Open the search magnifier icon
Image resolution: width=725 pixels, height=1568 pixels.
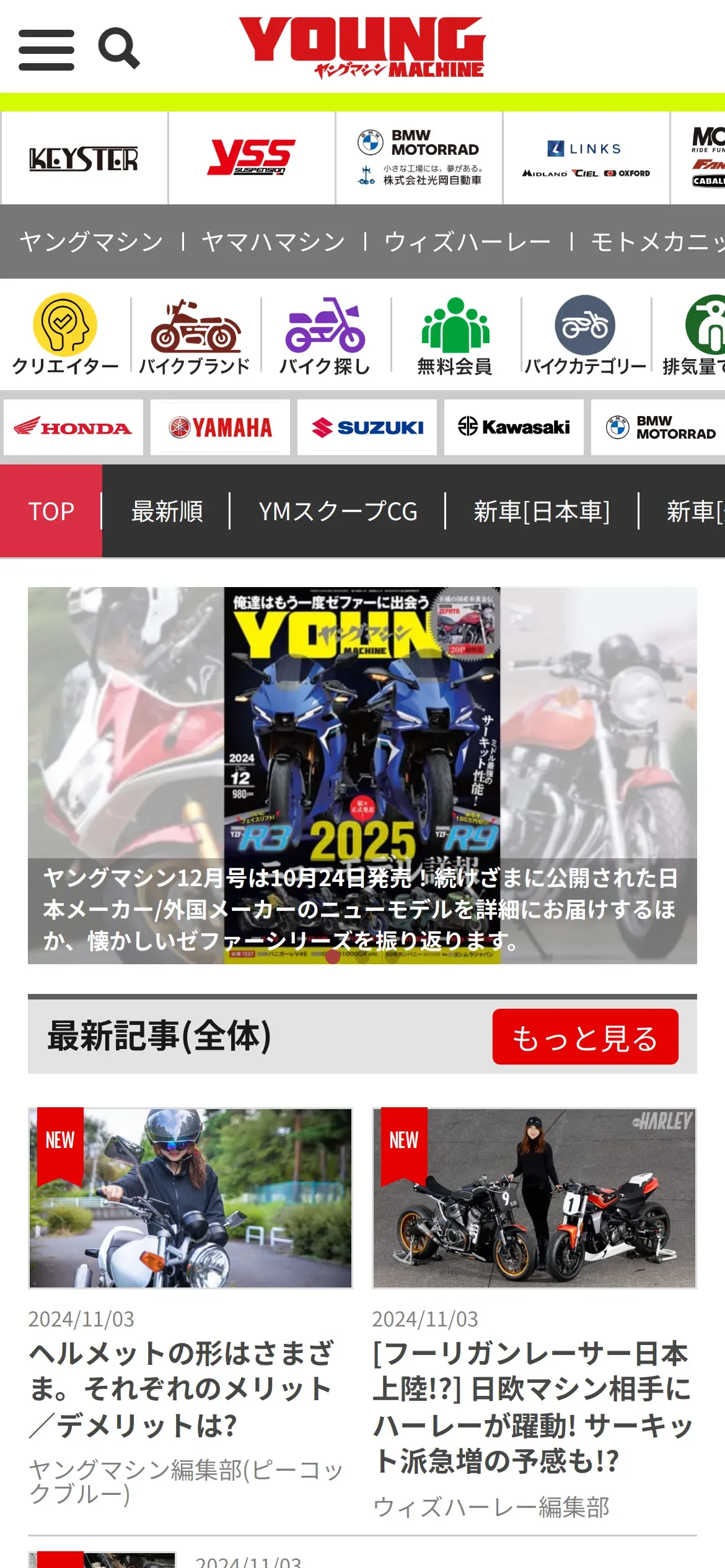pyautogui.click(x=119, y=48)
